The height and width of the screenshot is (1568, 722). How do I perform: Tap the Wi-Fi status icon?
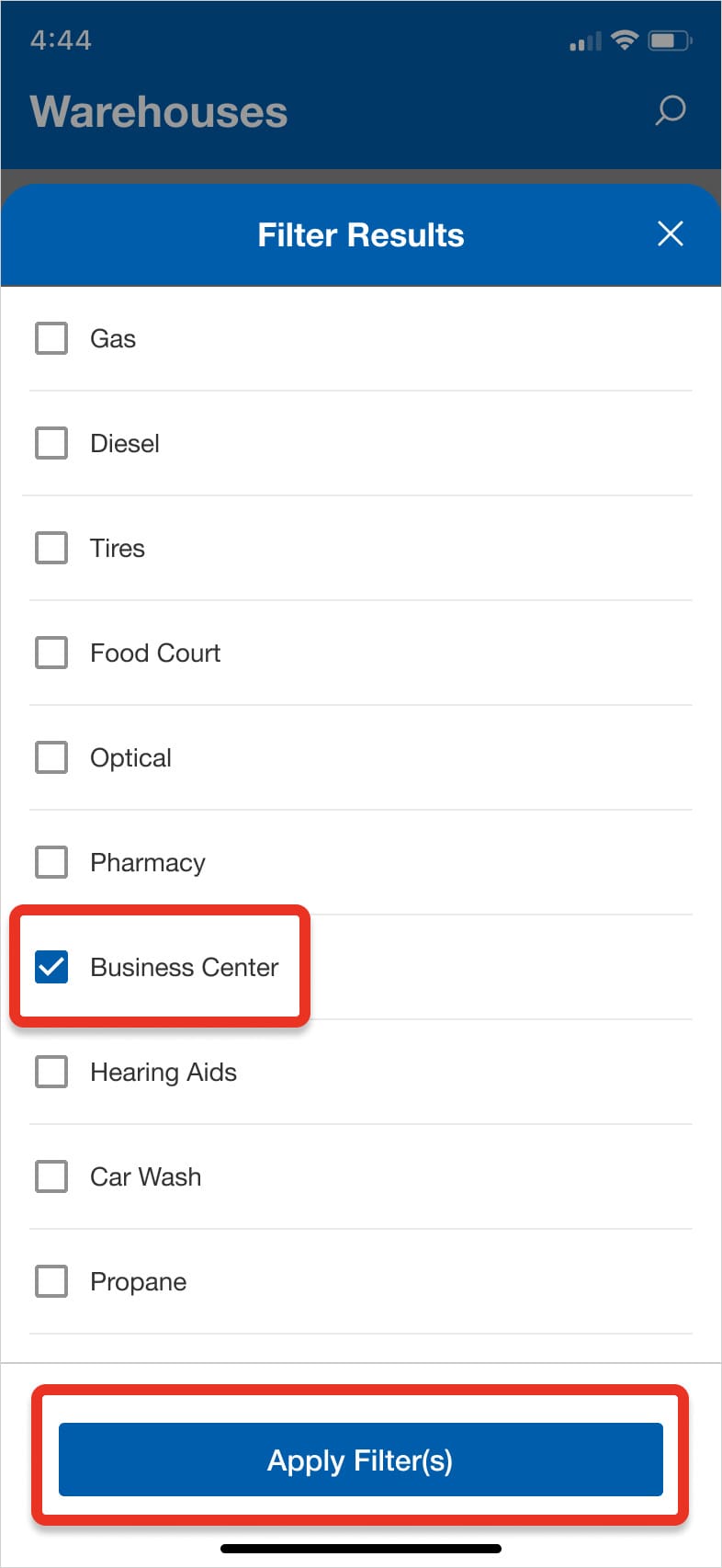pos(626,40)
